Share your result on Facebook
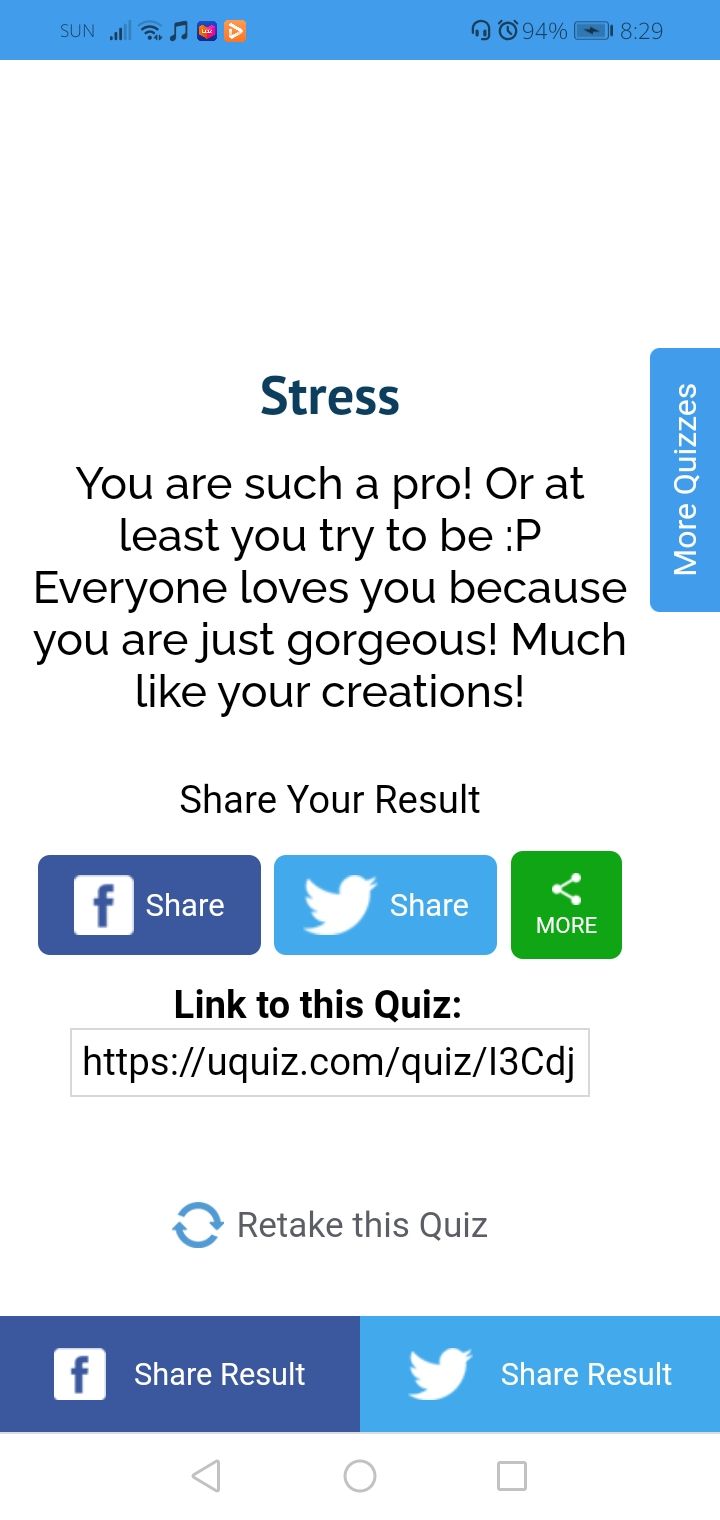 click(149, 905)
